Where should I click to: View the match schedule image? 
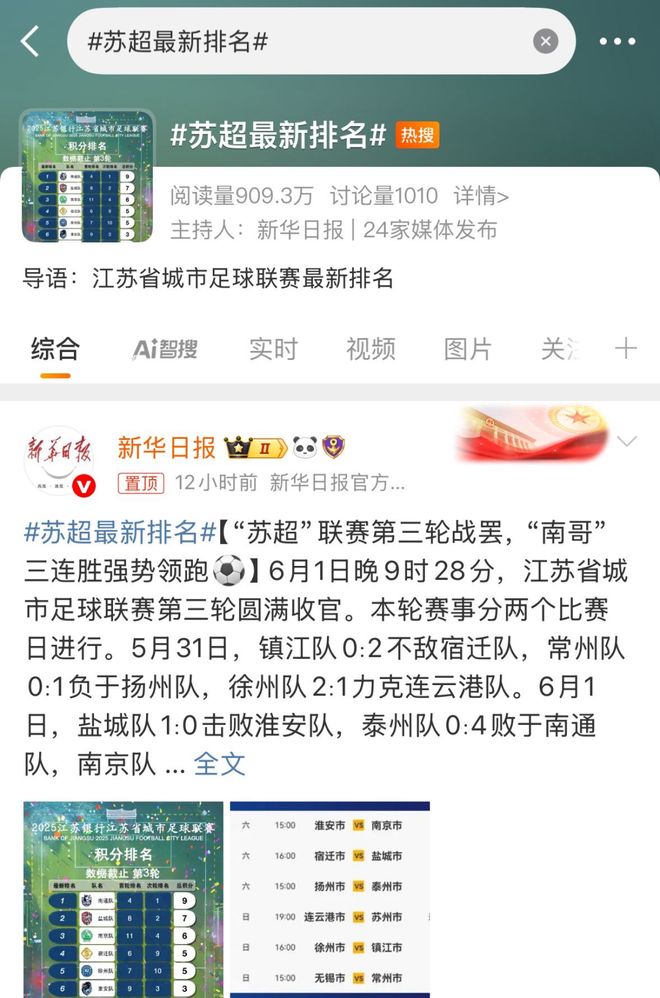click(330, 898)
